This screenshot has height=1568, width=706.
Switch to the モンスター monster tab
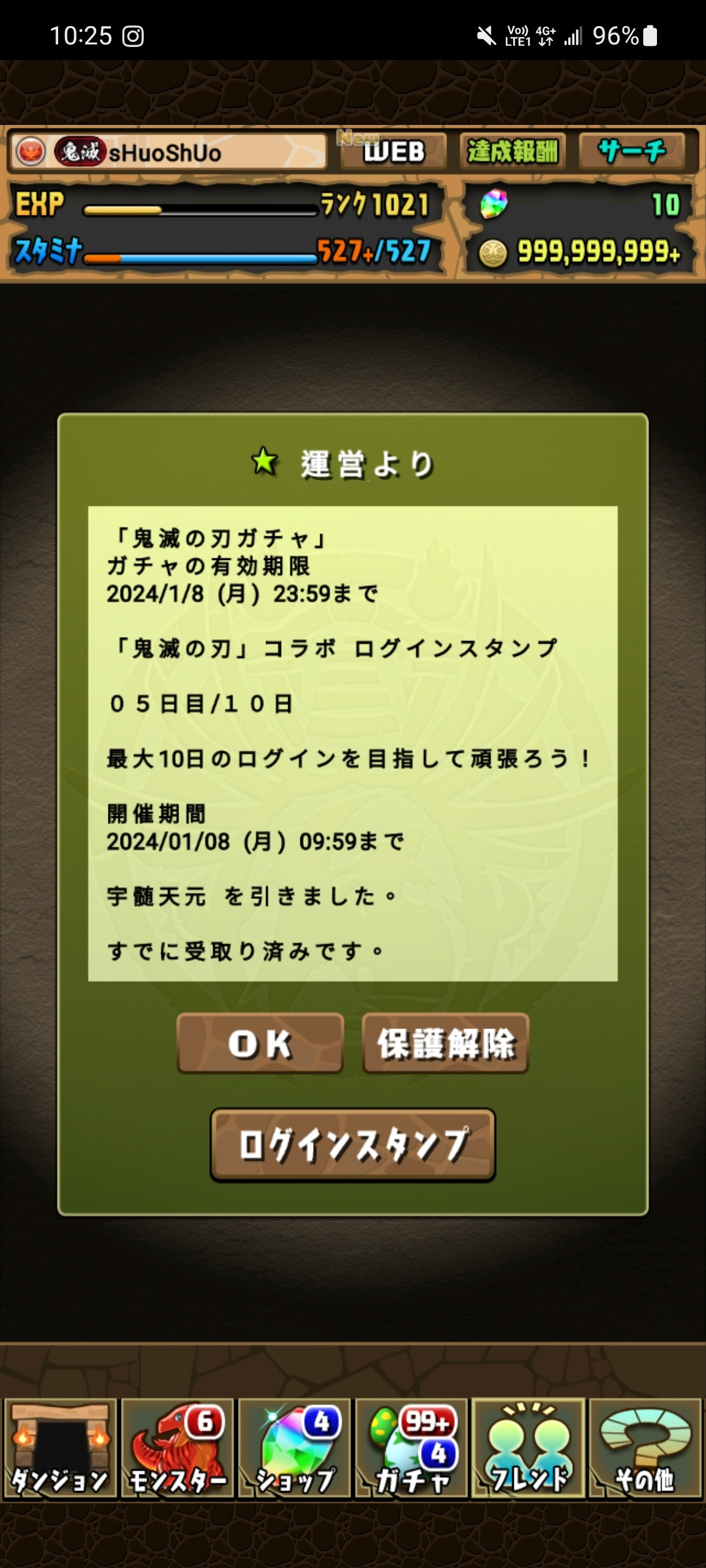(x=177, y=1448)
